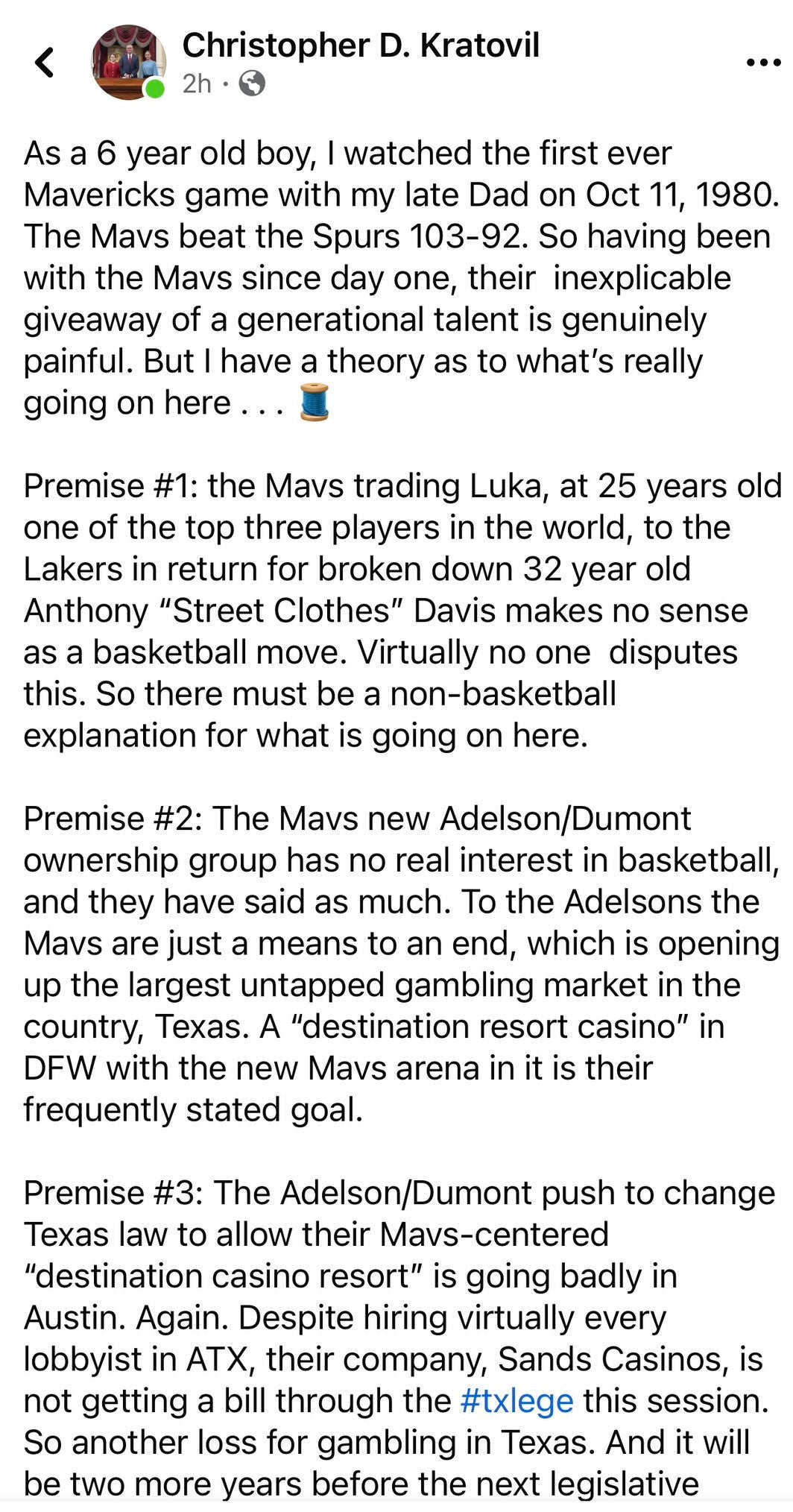Screen dimensions: 793x1512
Task: View Christopher D. Kratovil's profile by name
Action: click(361, 45)
